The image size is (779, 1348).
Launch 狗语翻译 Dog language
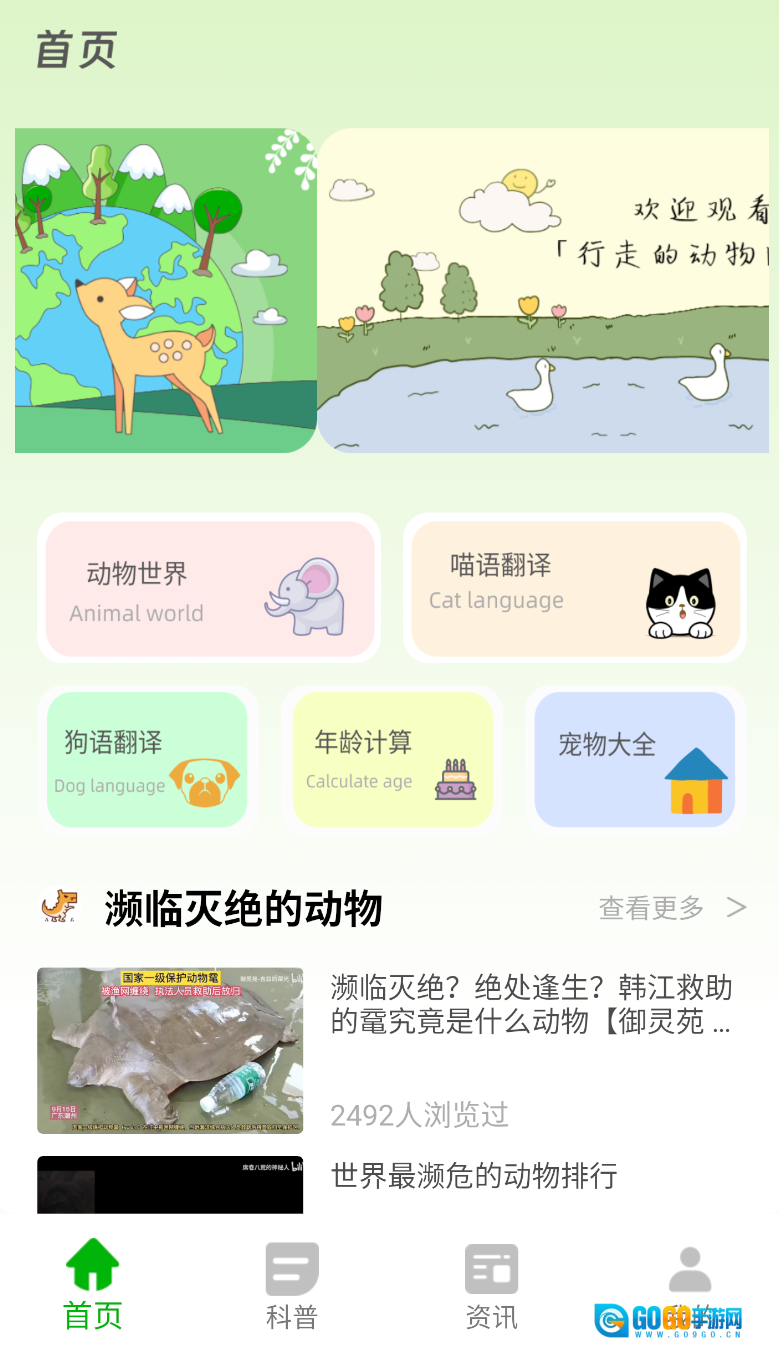pos(147,760)
